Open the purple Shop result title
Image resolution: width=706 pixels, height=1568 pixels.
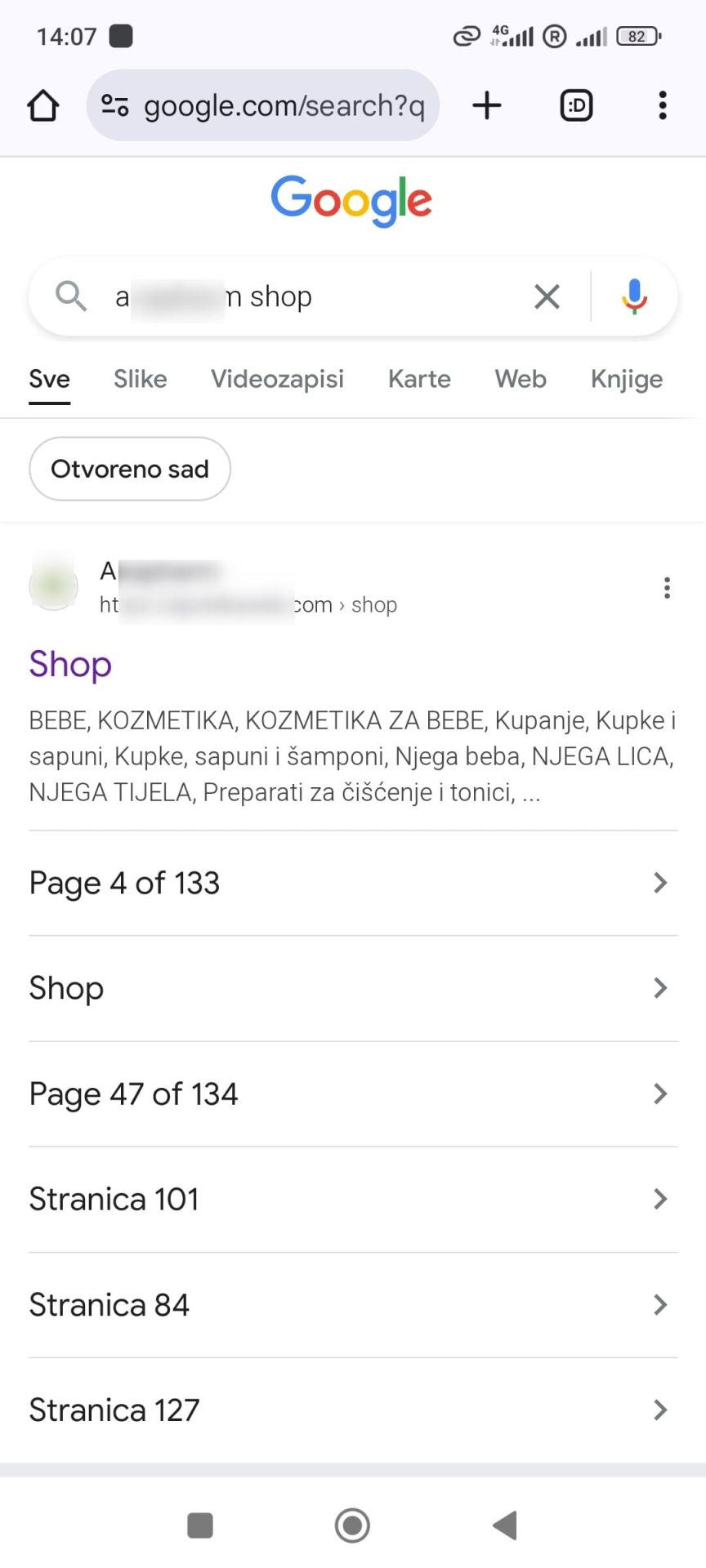[70, 664]
